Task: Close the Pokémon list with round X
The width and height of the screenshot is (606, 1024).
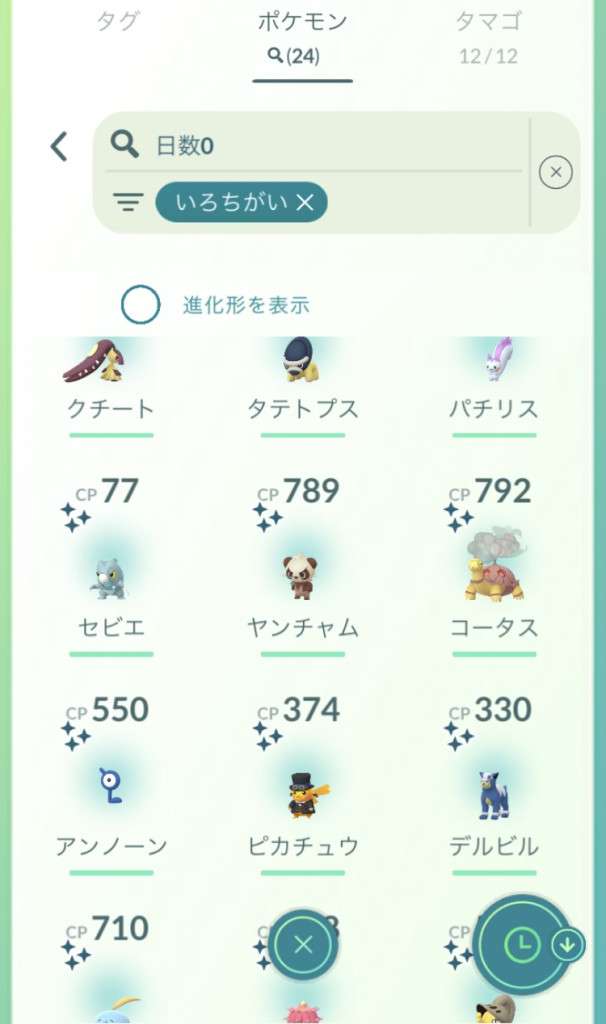Action: coord(304,944)
